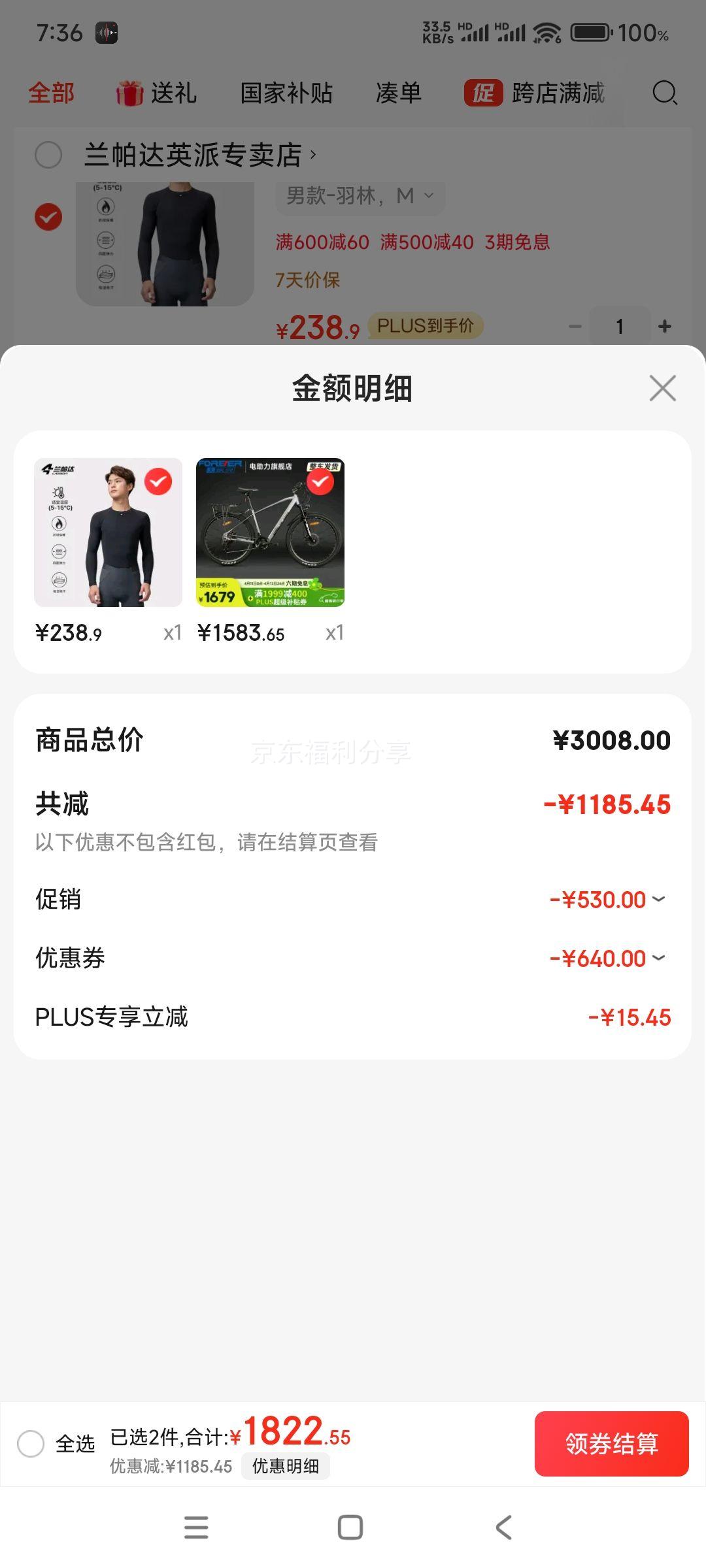Image resolution: width=706 pixels, height=1568 pixels.
Task: Tap the 领券结算 checkout button
Action: coord(611,1444)
